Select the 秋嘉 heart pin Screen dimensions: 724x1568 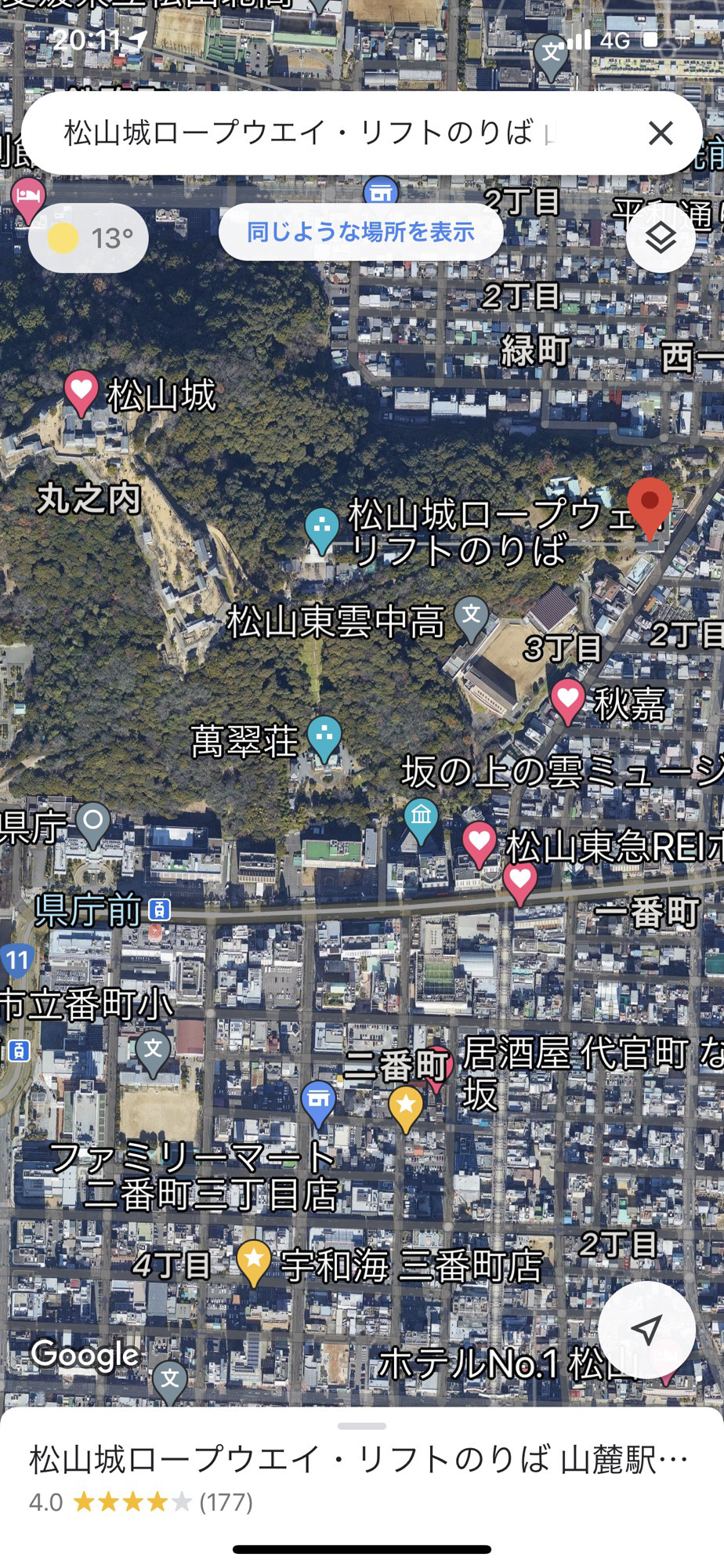(568, 699)
